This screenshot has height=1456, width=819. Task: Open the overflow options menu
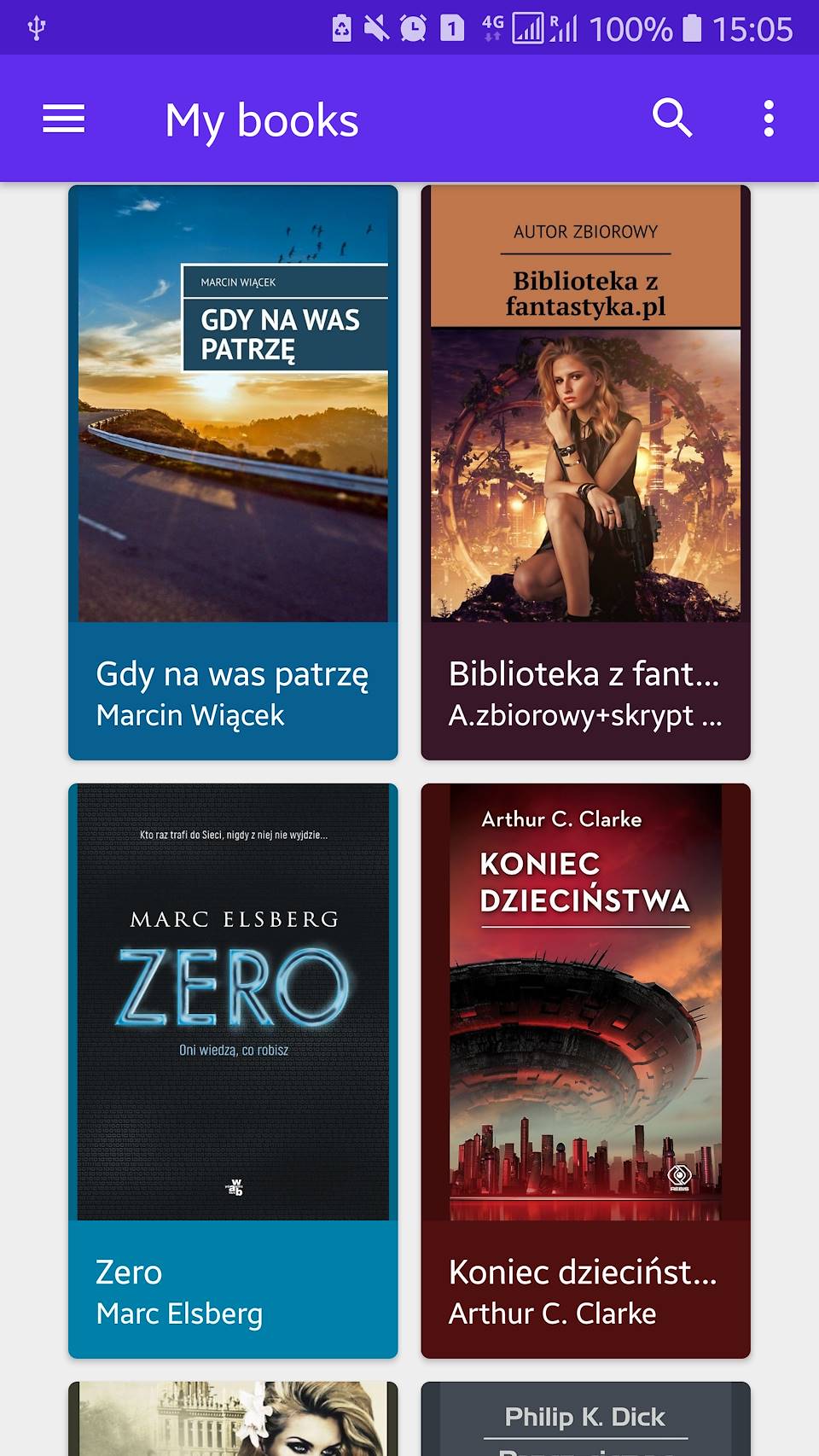(x=769, y=119)
